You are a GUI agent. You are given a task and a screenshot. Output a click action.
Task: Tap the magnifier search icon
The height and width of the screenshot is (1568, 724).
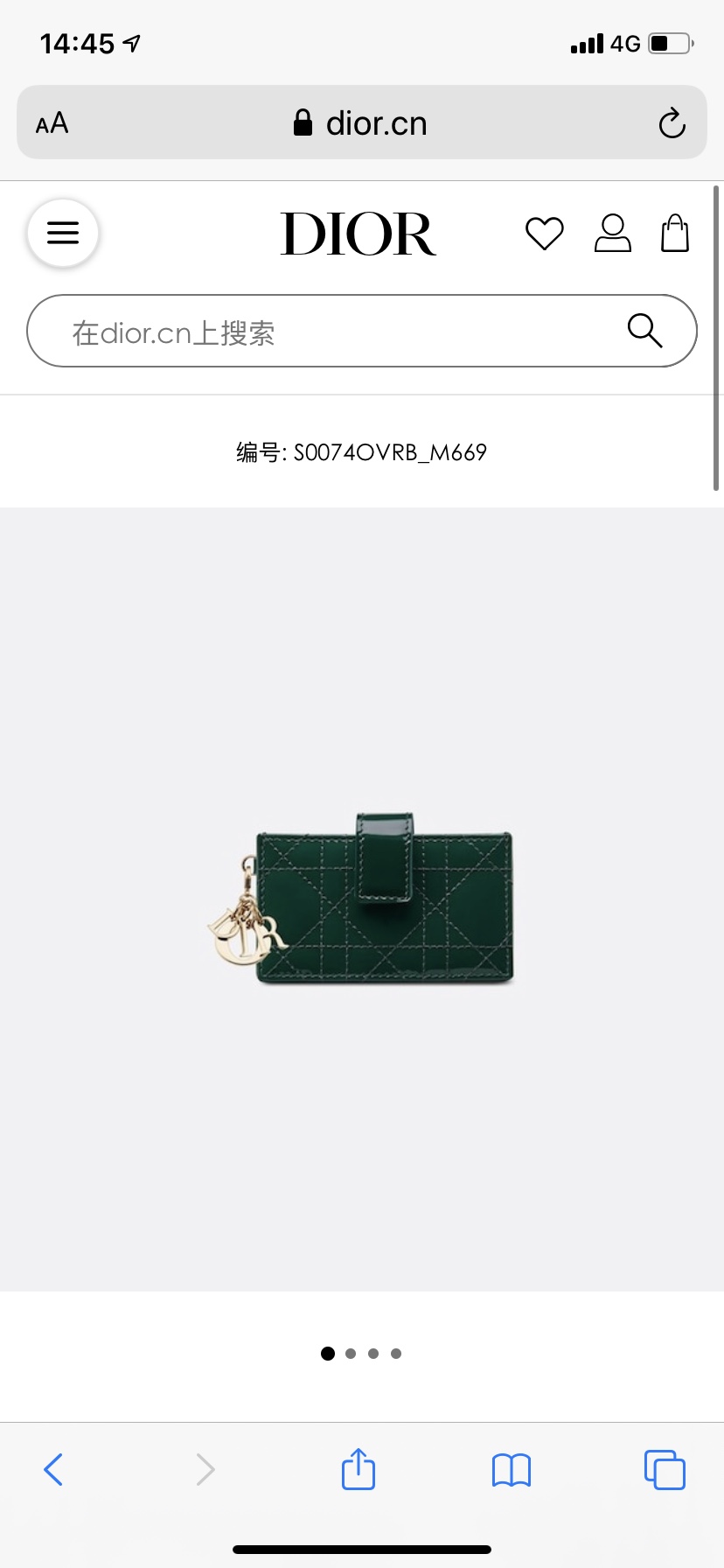pos(644,331)
